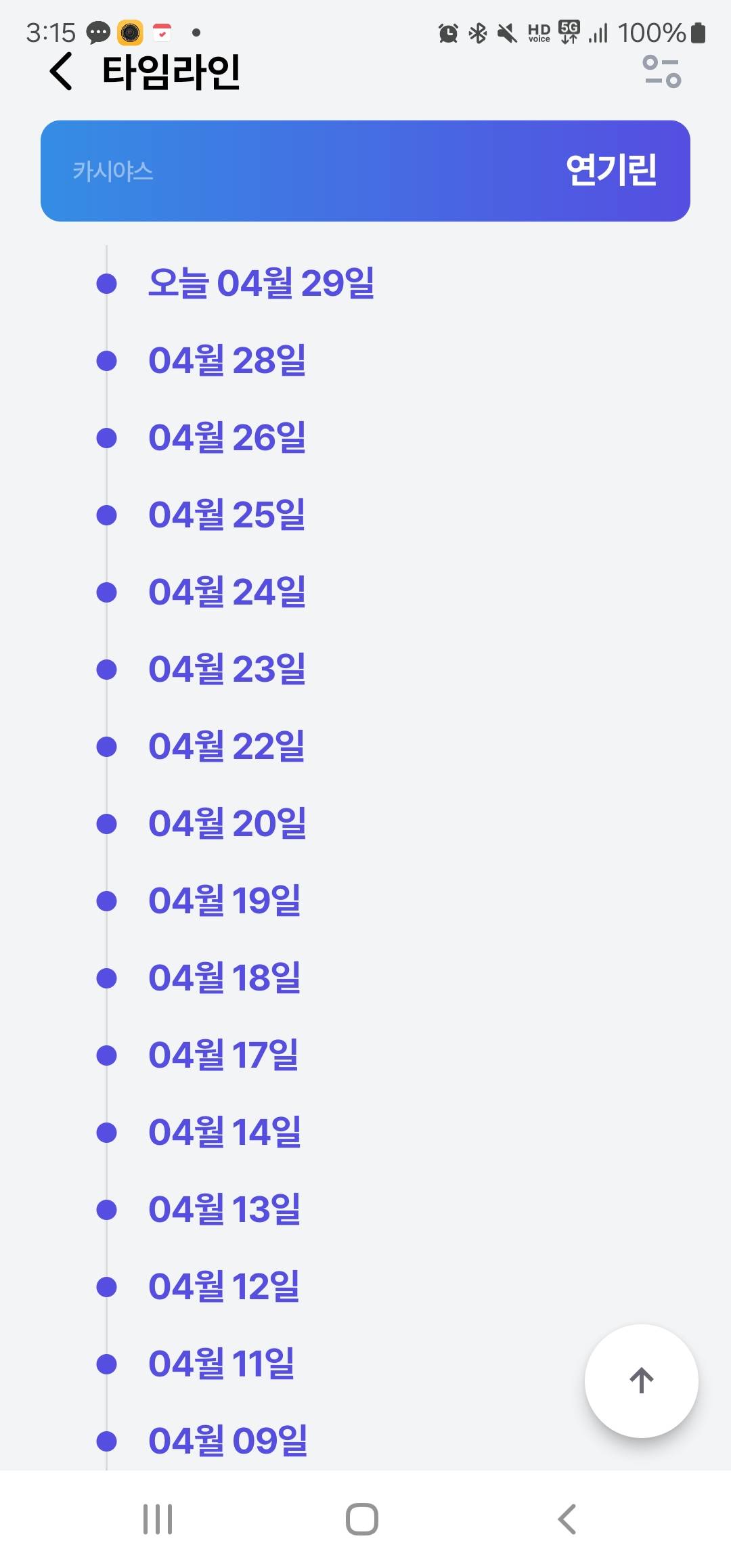
Task: View the 04월 13일 date
Action: point(224,1209)
